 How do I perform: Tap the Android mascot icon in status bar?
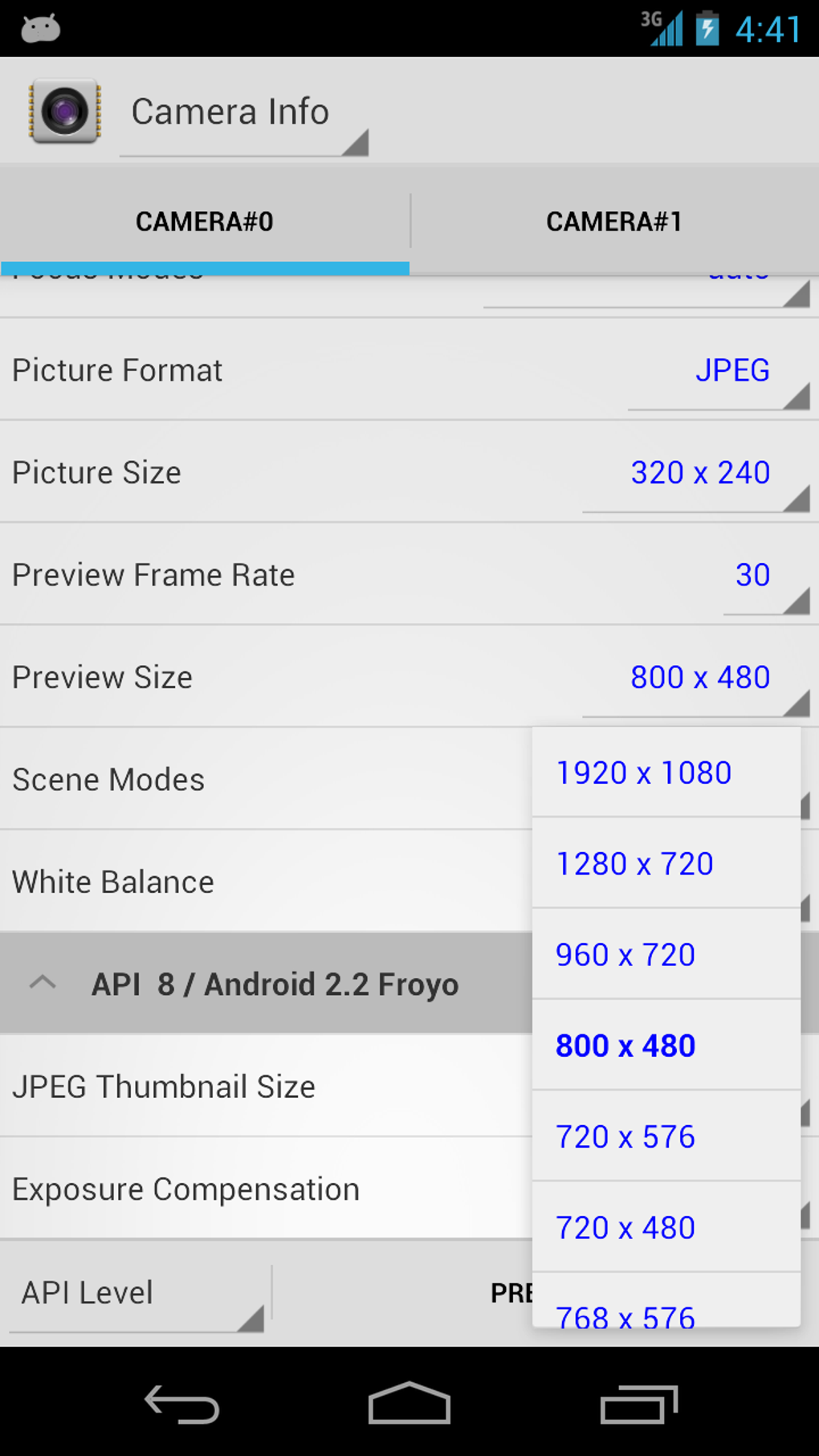pyautogui.click(x=39, y=27)
